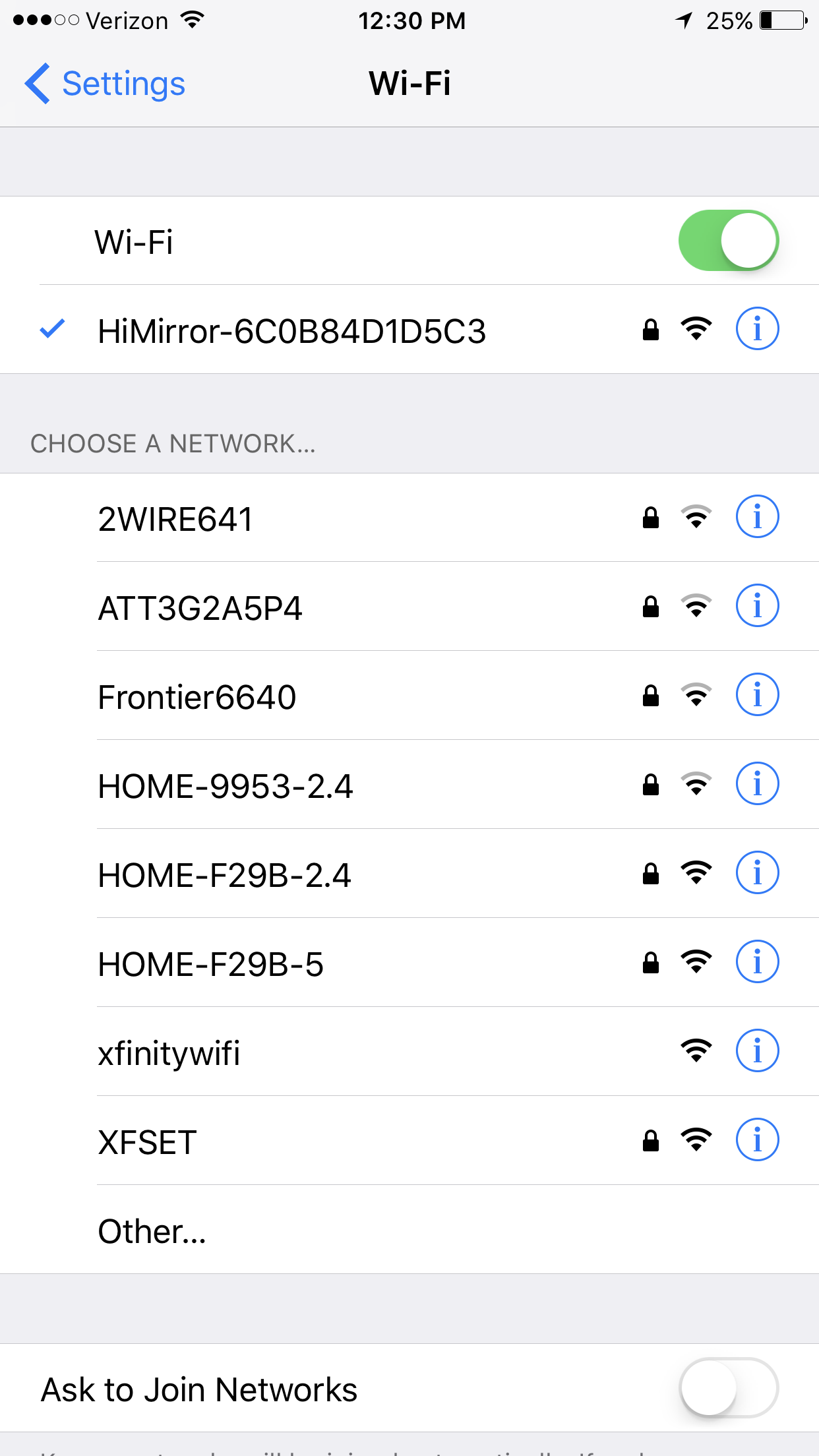Viewport: 819px width, 1456px height.
Task: Open xfinitywifi network details
Action: 757,1051
